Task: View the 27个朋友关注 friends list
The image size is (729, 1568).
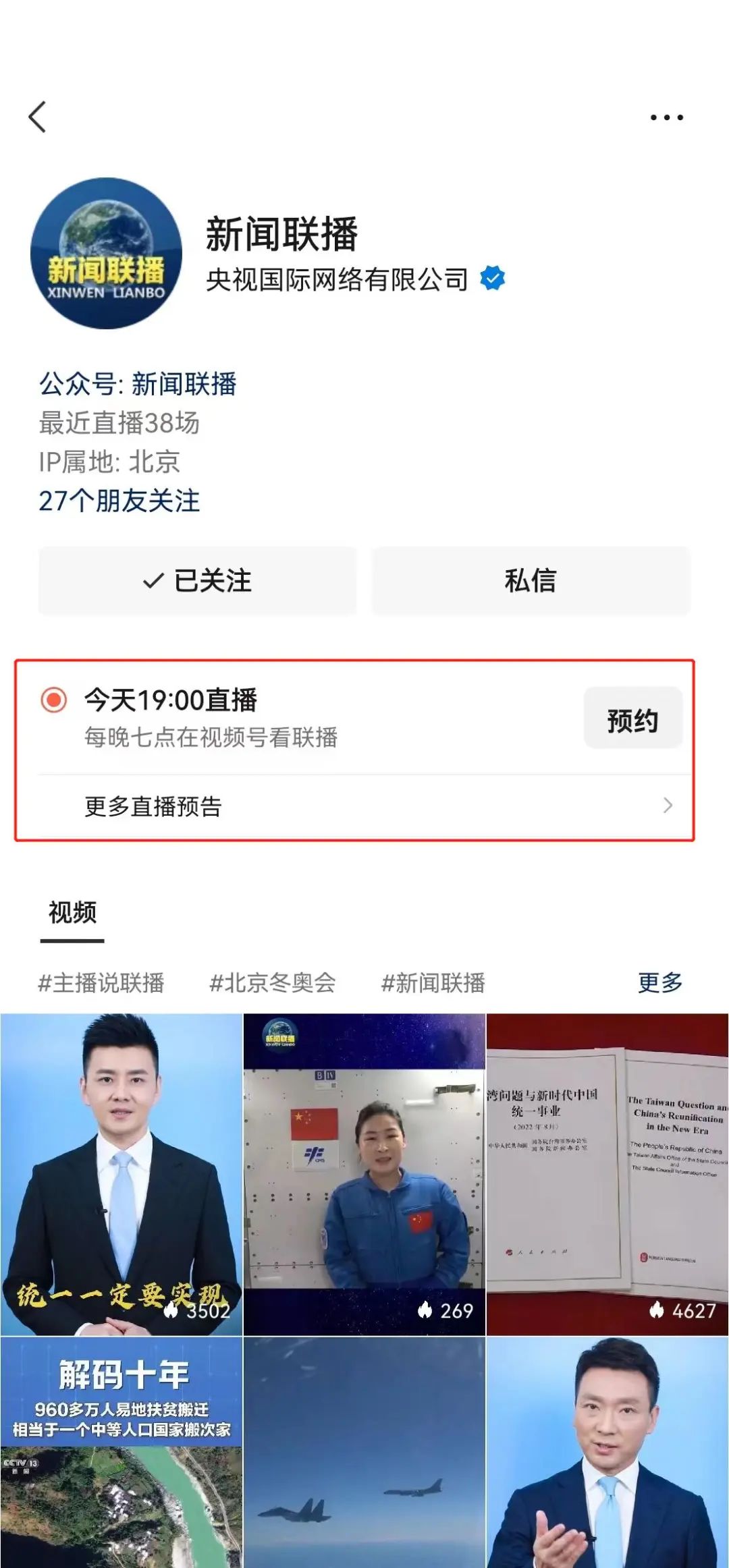Action: click(119, 501)
